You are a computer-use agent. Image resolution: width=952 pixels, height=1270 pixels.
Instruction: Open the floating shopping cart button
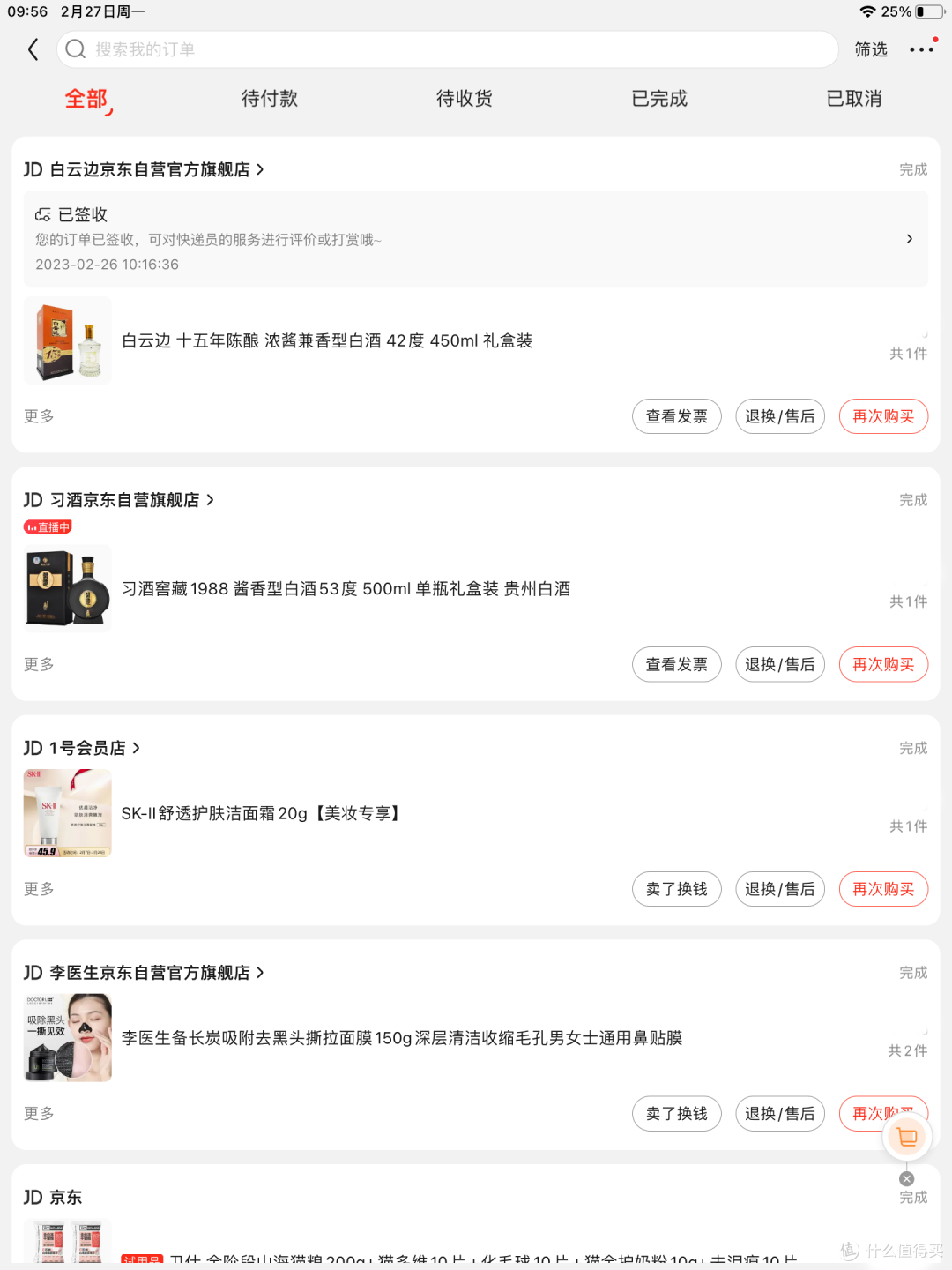click(x=906, y=1137)
